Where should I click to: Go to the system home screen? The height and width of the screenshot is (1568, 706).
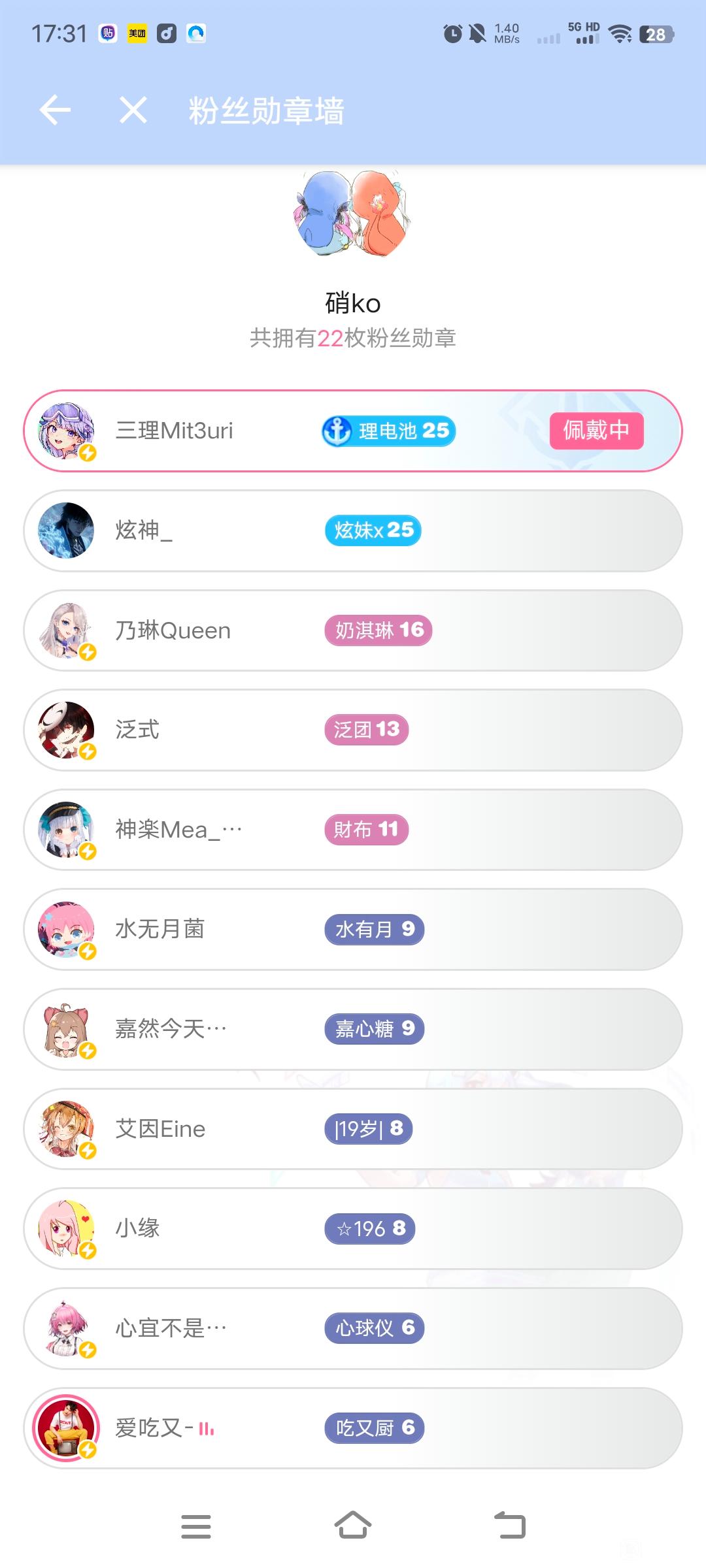pyautogui.click(x=353, y=1526)
